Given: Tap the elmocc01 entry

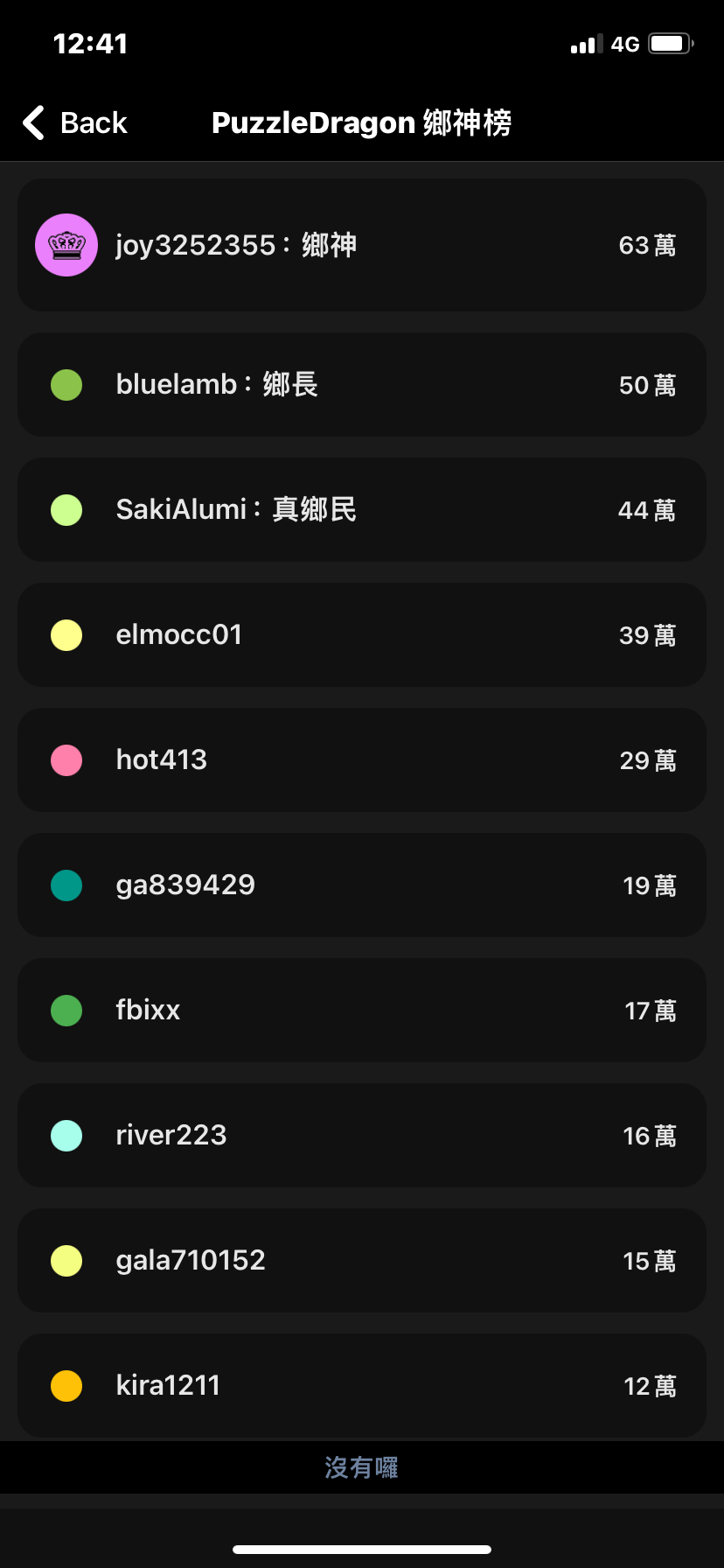Looking at the screenshot, I should tap(362, 634).
